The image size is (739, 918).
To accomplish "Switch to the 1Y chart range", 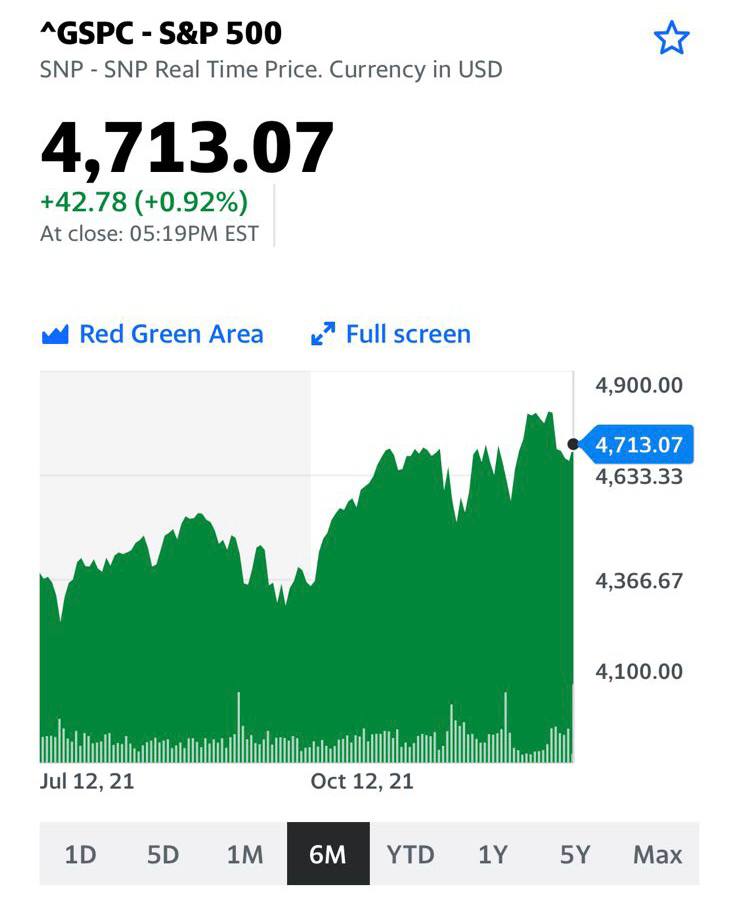I will tap(492, 854).
